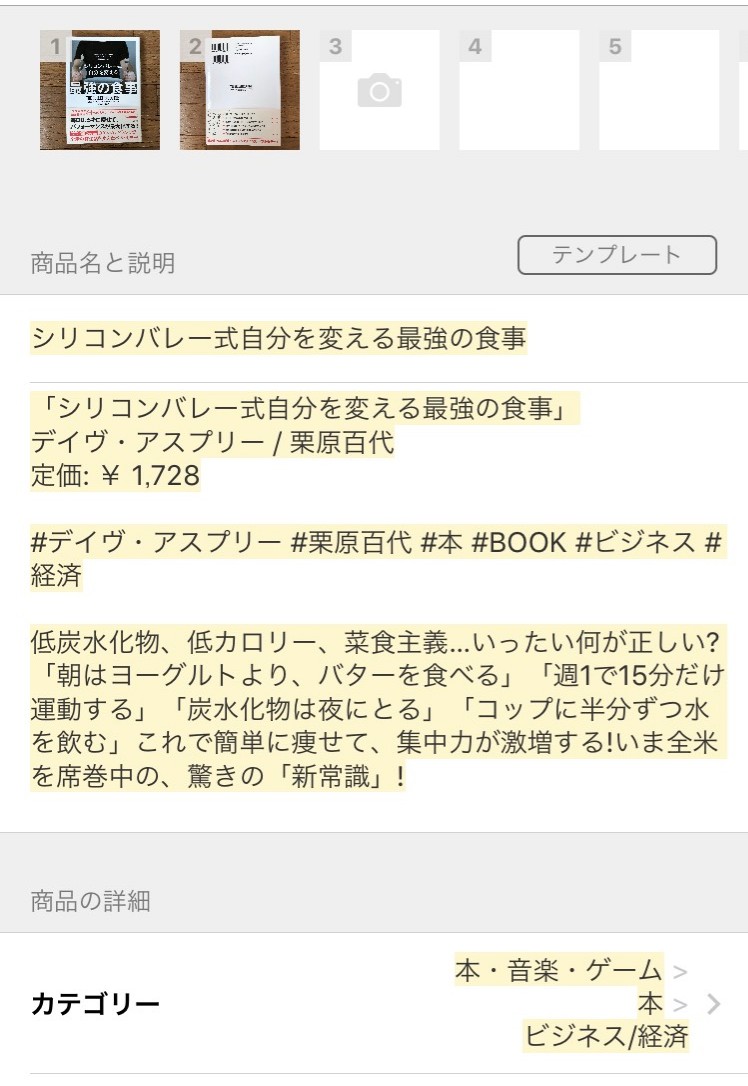Open photo 1 of the book cover
The height and width of the screenshot is (1086, 748).
click(100, 90)
